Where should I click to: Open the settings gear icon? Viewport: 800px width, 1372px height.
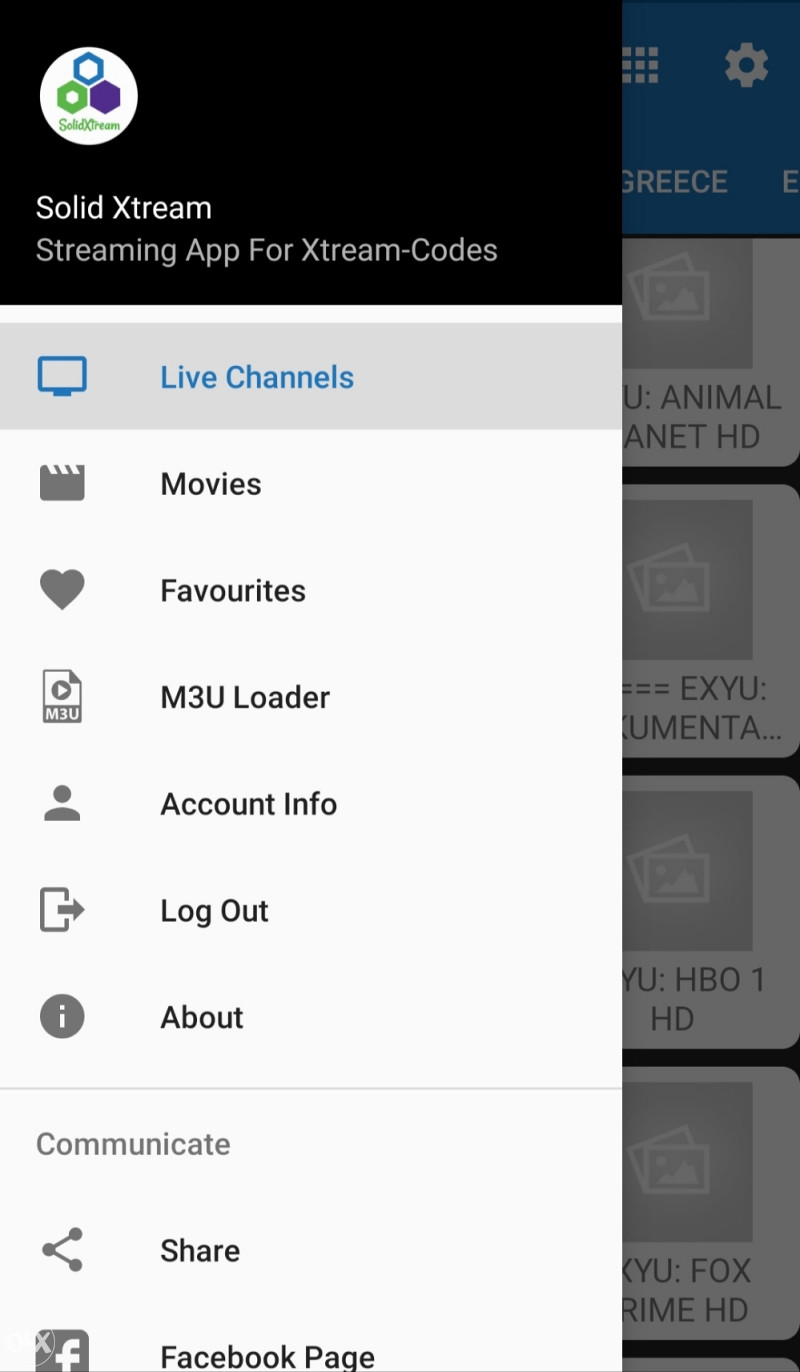746,66
